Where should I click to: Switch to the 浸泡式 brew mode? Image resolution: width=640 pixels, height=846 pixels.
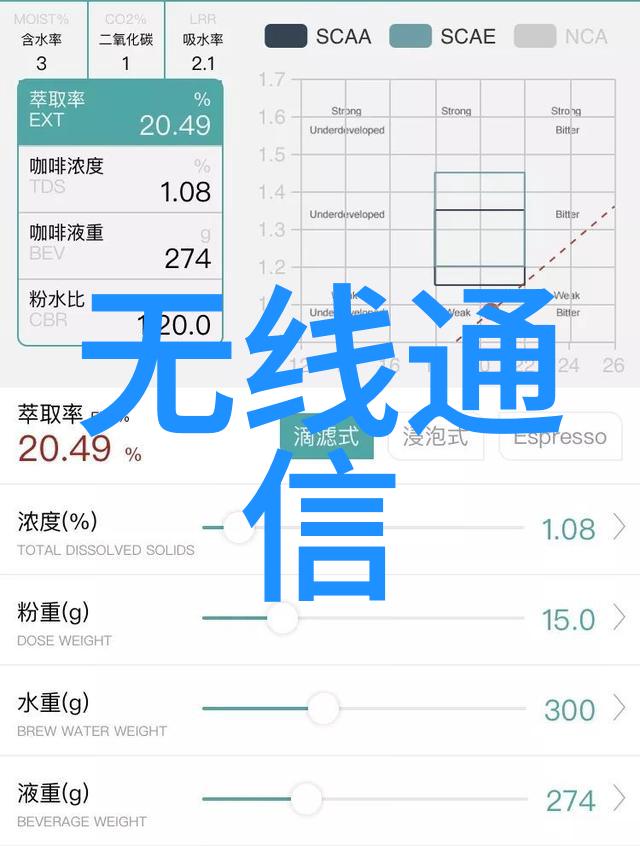tap(436, 437)
